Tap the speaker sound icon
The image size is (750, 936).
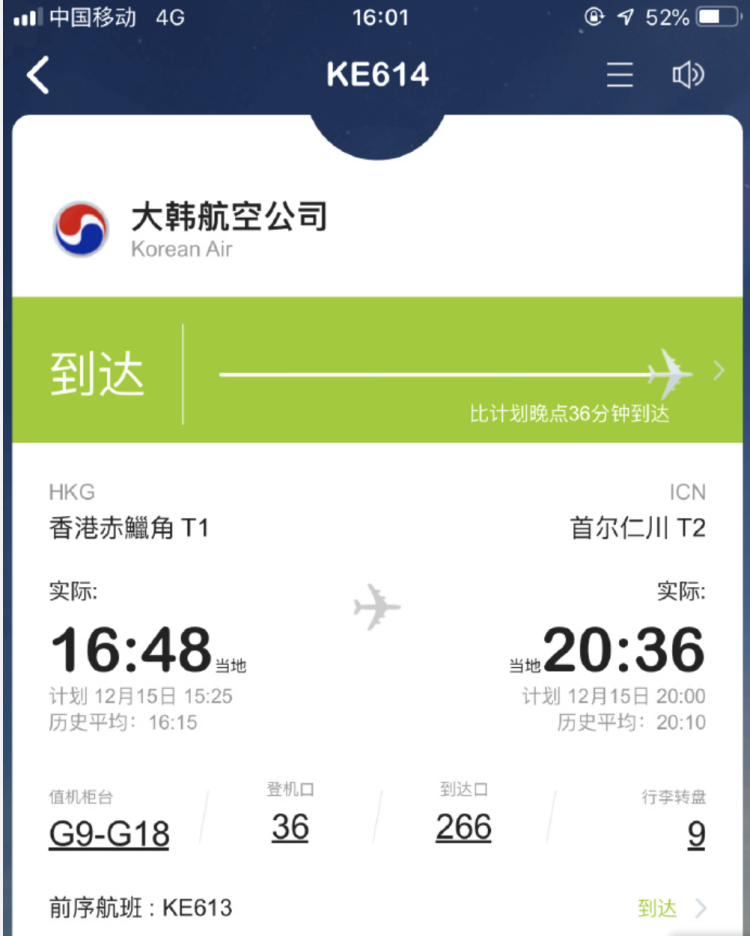tap(688, 75)
